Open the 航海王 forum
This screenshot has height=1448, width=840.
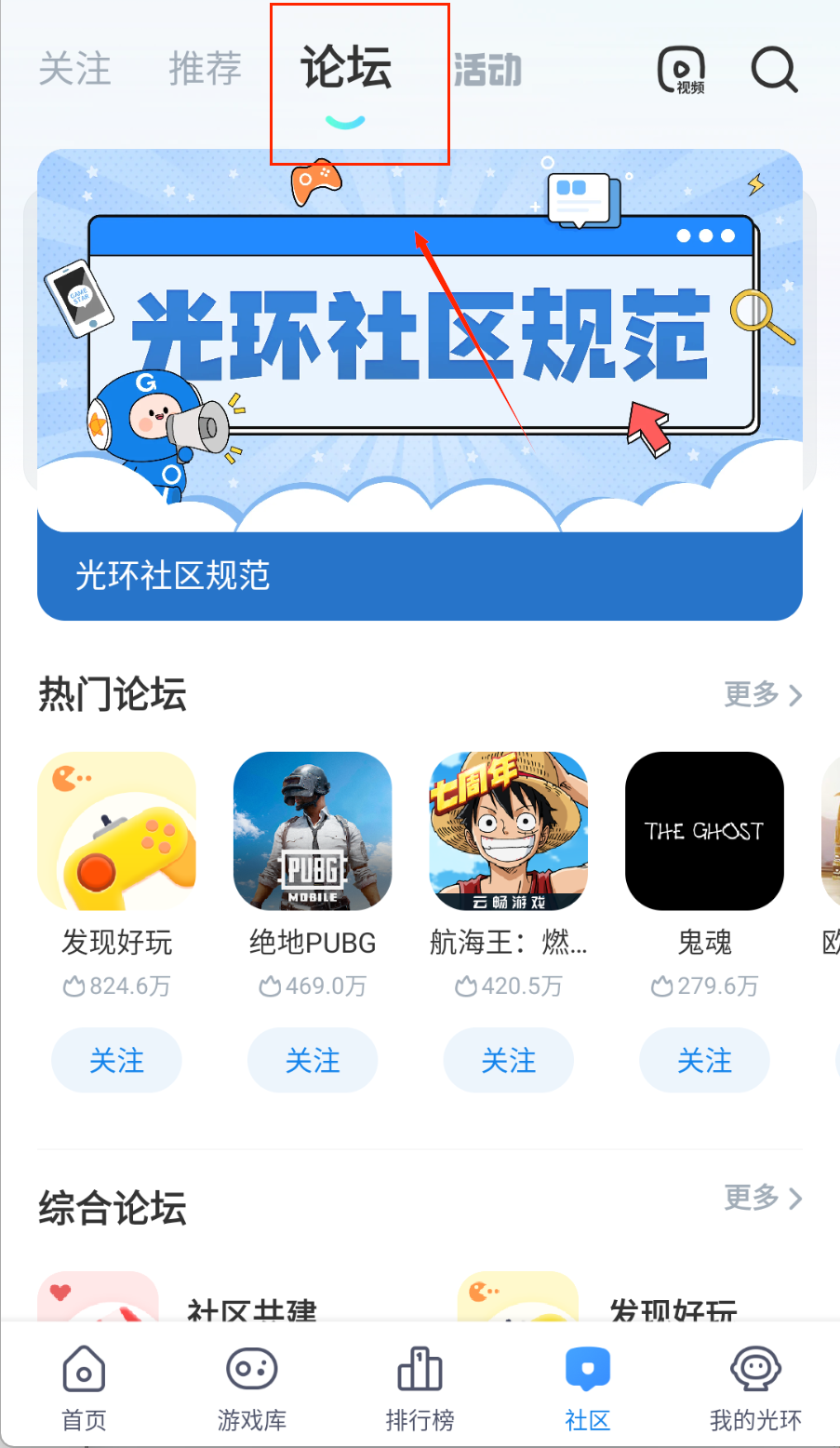[509, 831]
